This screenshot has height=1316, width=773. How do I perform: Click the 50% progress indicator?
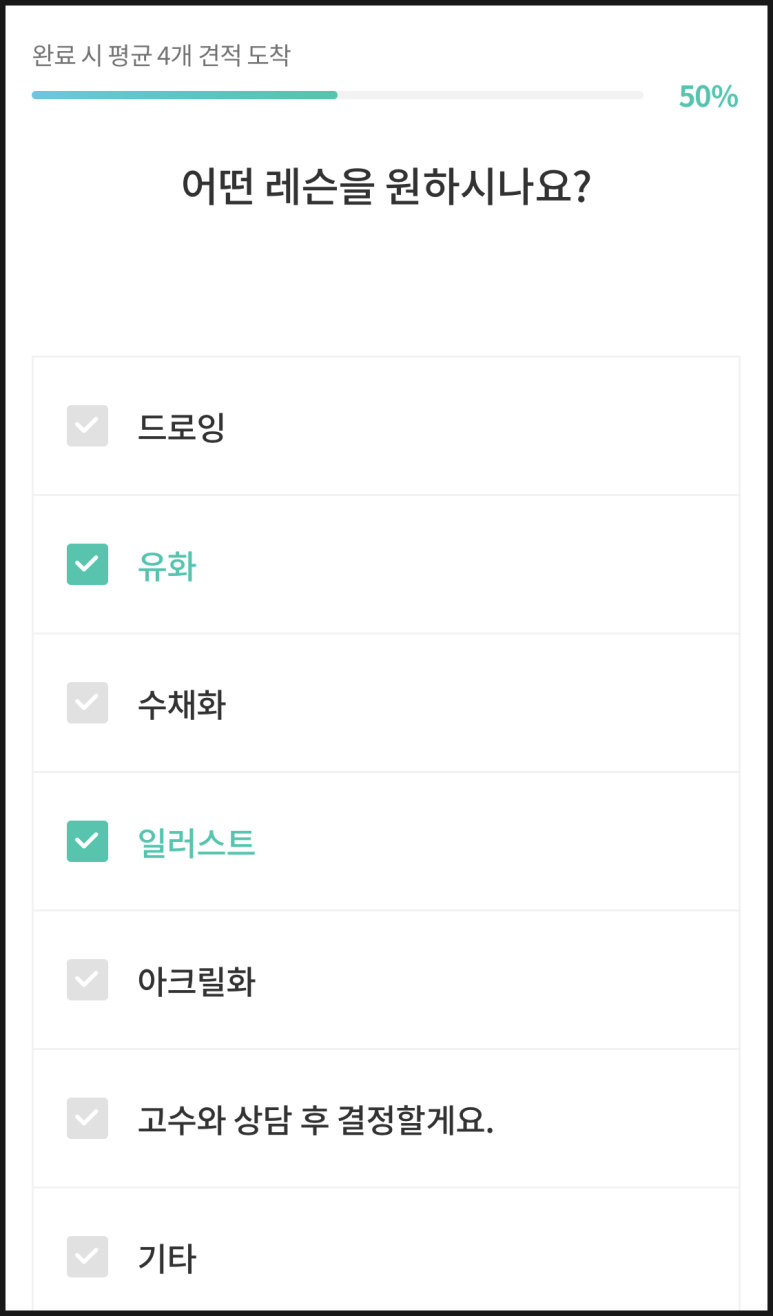coord(707,97)
